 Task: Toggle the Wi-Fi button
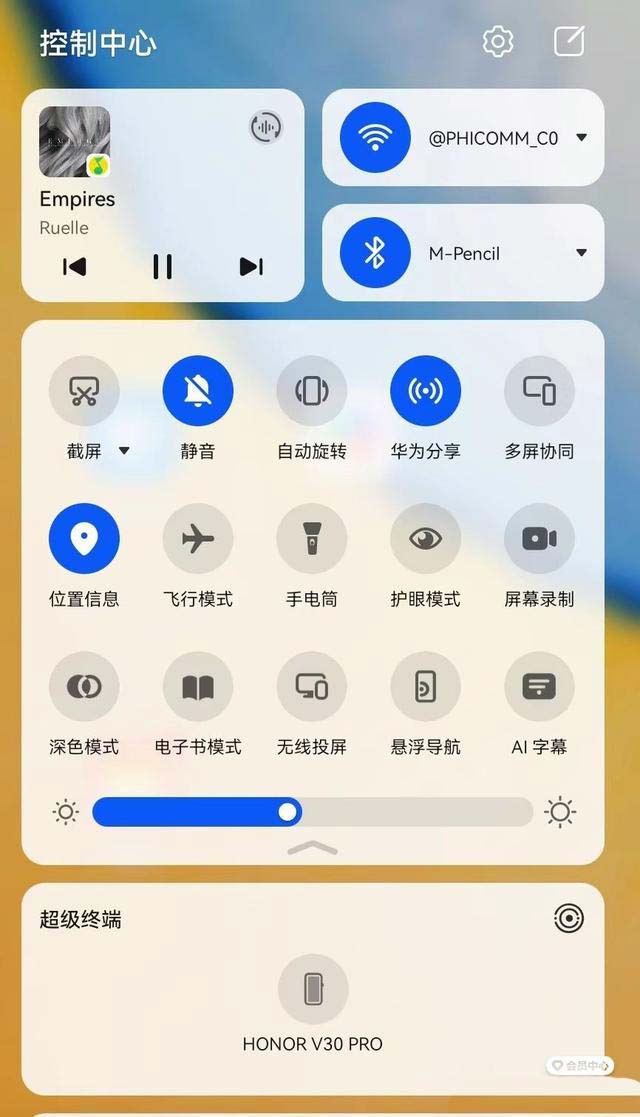tap(375, 138)
